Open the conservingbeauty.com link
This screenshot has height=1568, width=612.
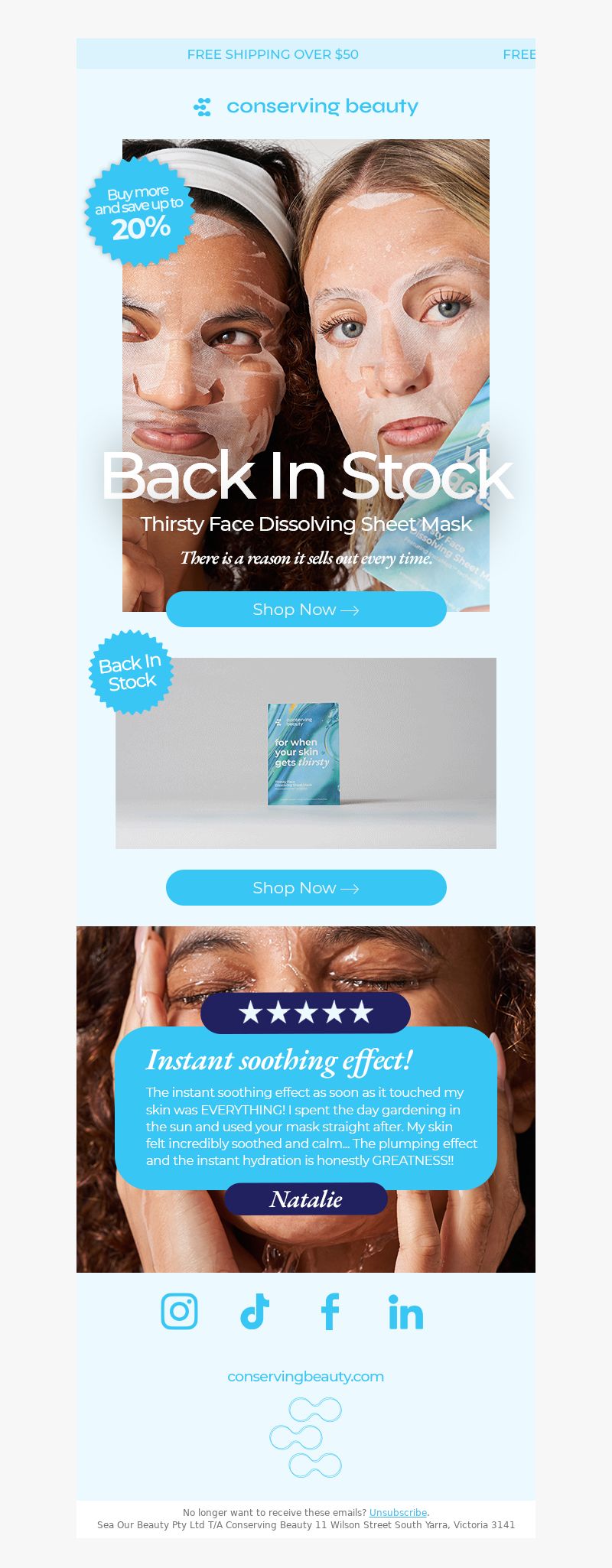coord(306,1376)
